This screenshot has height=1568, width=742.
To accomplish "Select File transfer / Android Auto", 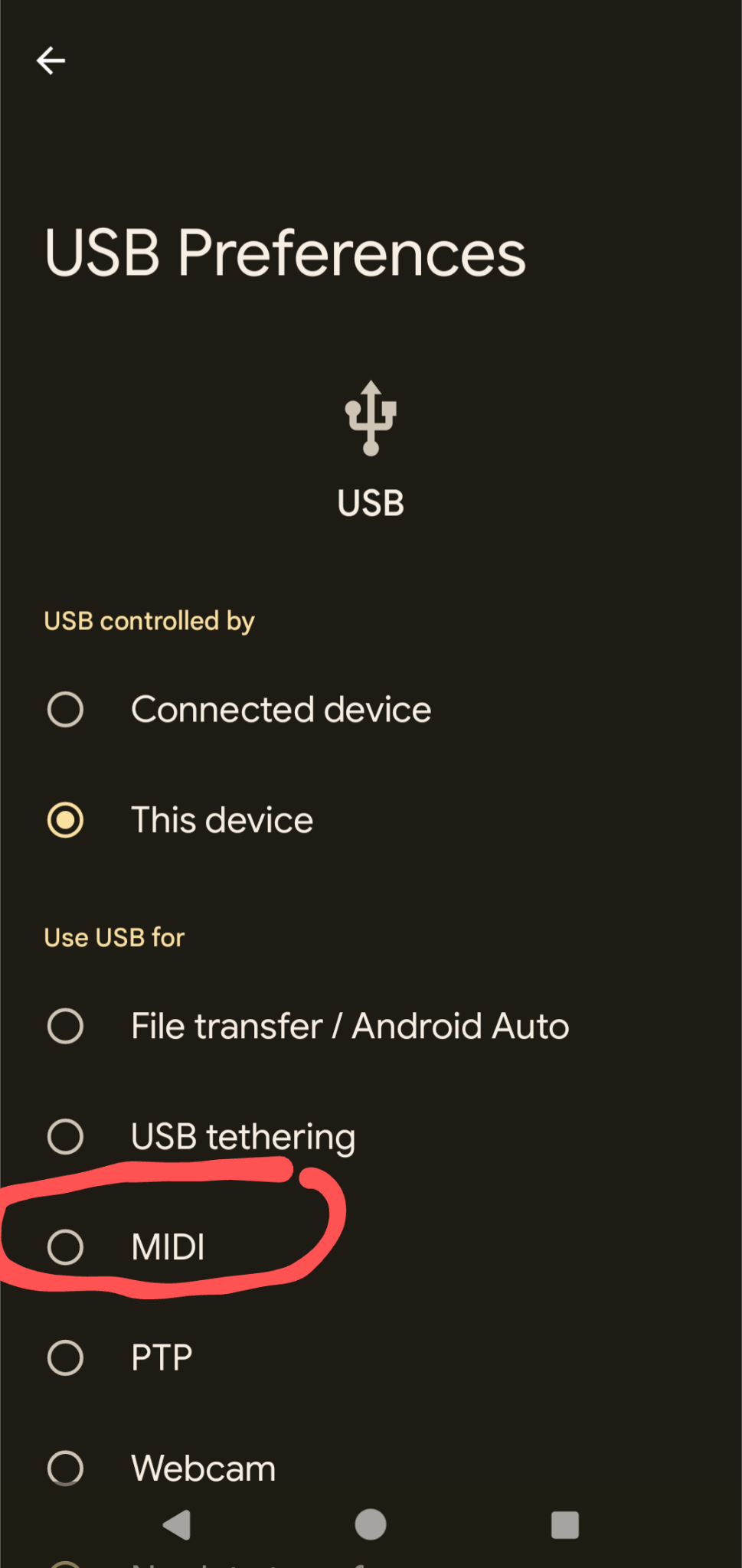I will (66, 1026).
